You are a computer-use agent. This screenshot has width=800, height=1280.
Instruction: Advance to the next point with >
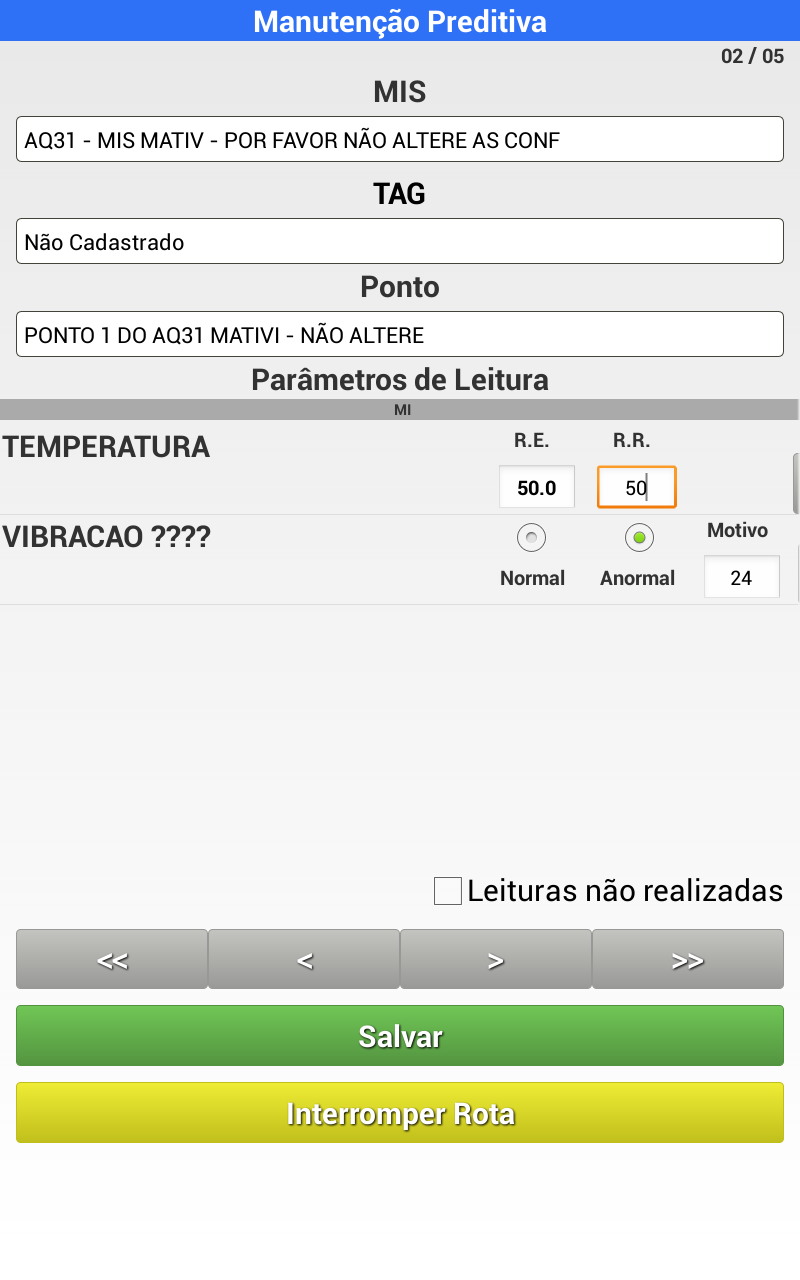[496, 960]
